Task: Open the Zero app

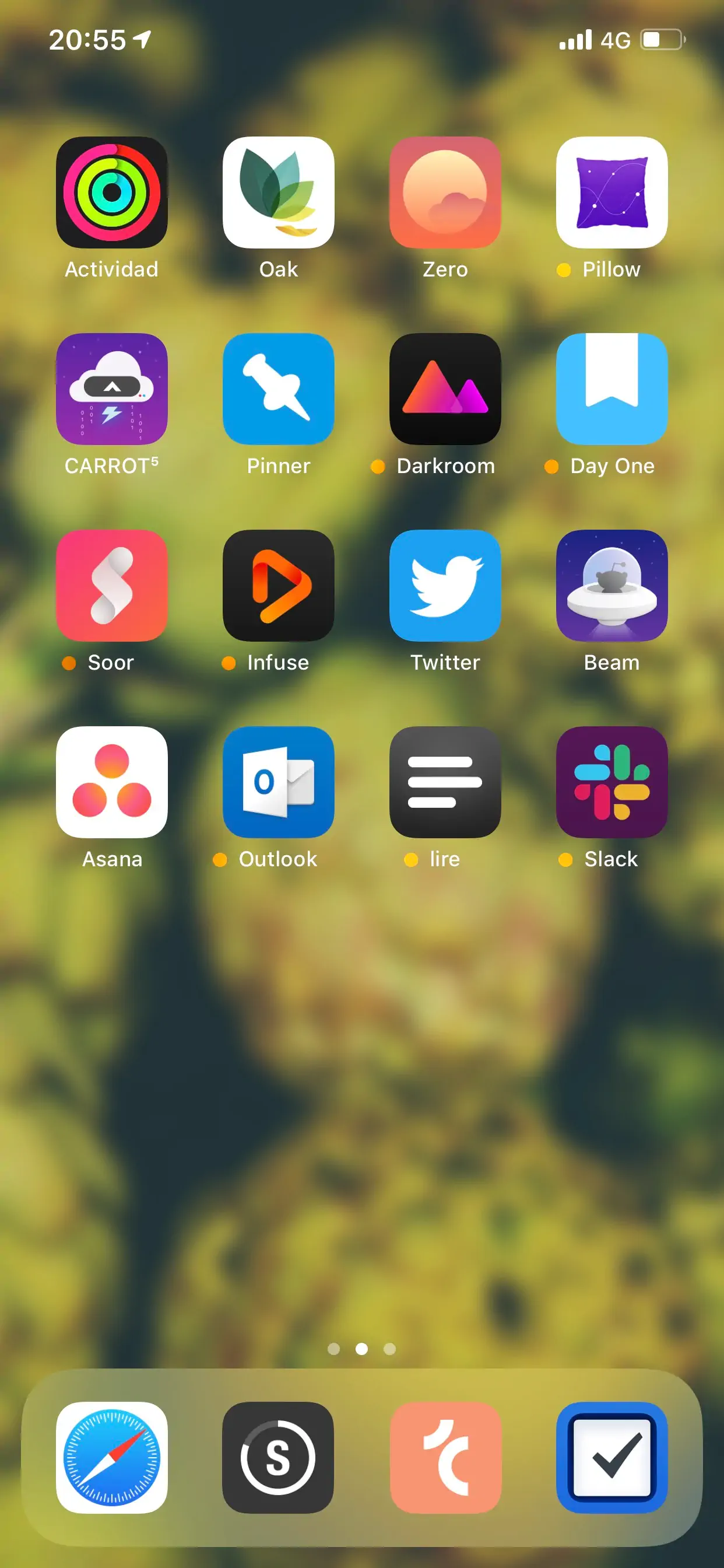Action: 445,192
